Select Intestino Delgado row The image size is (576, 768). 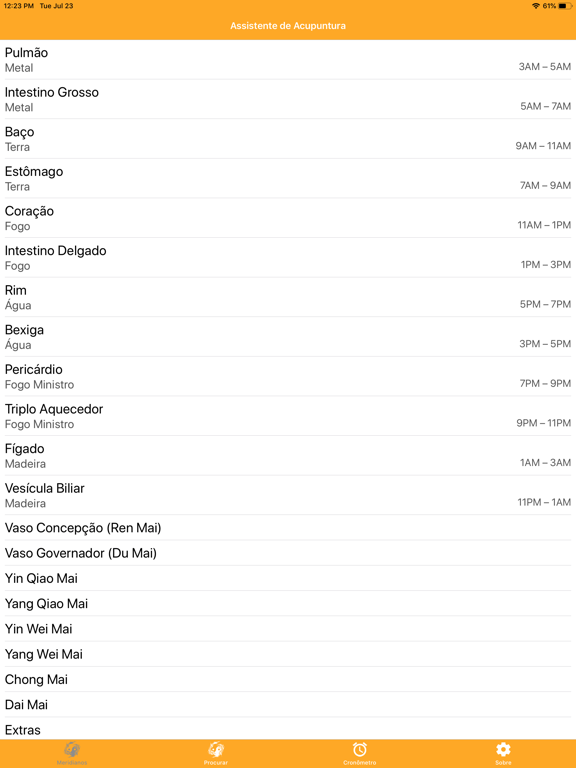pyautogui.click(x=288, y=258)
